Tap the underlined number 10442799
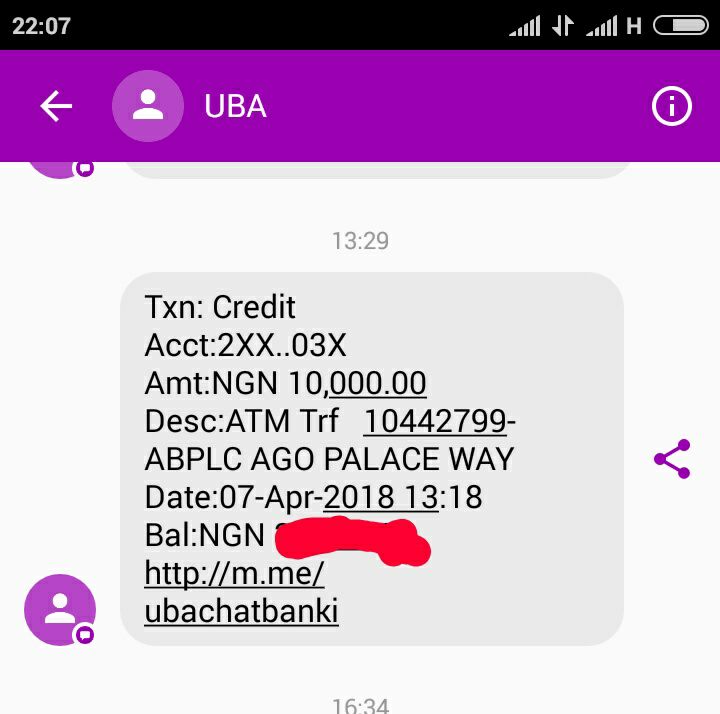 435,421
